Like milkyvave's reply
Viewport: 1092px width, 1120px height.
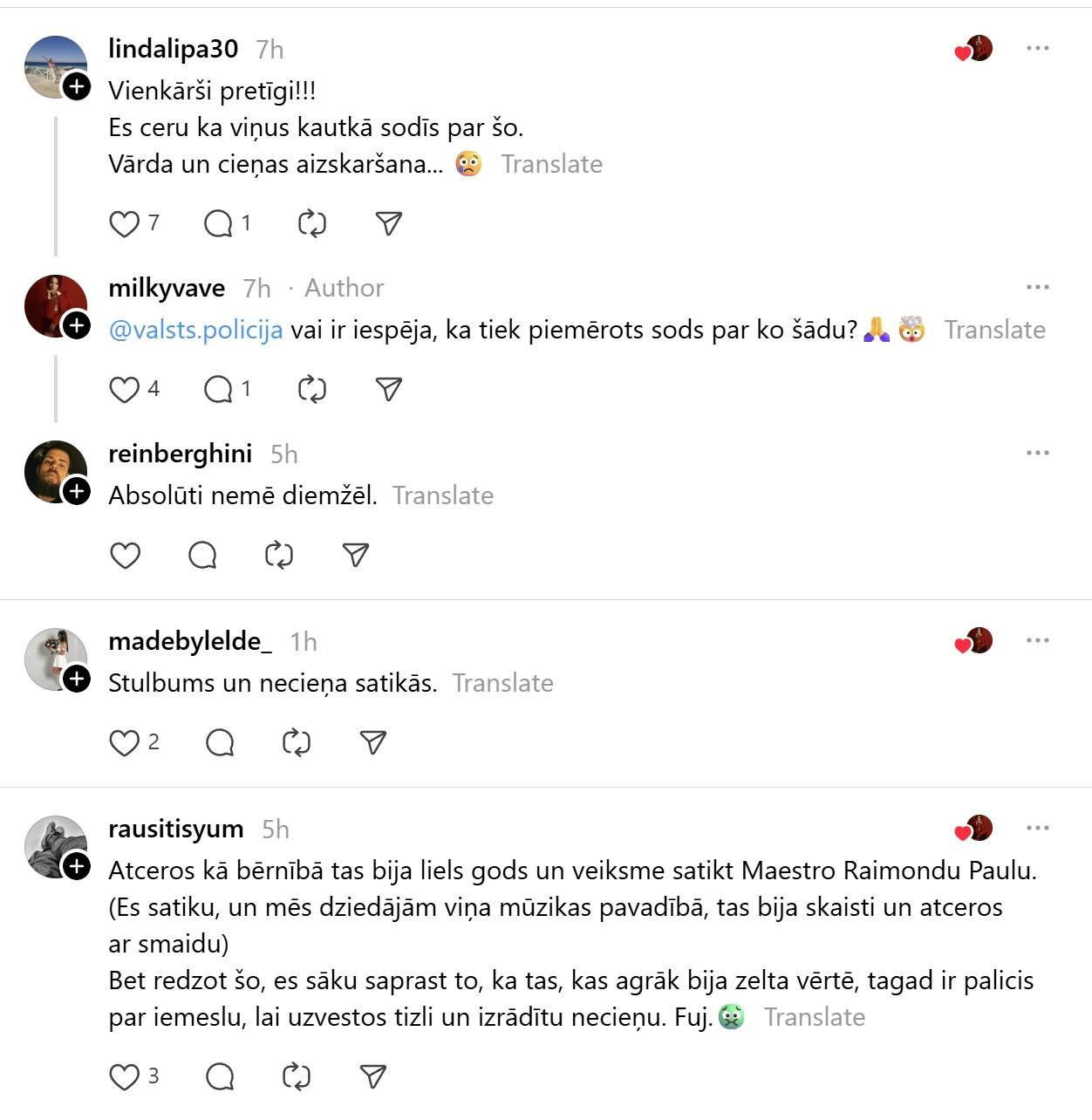tap(124, 389)
